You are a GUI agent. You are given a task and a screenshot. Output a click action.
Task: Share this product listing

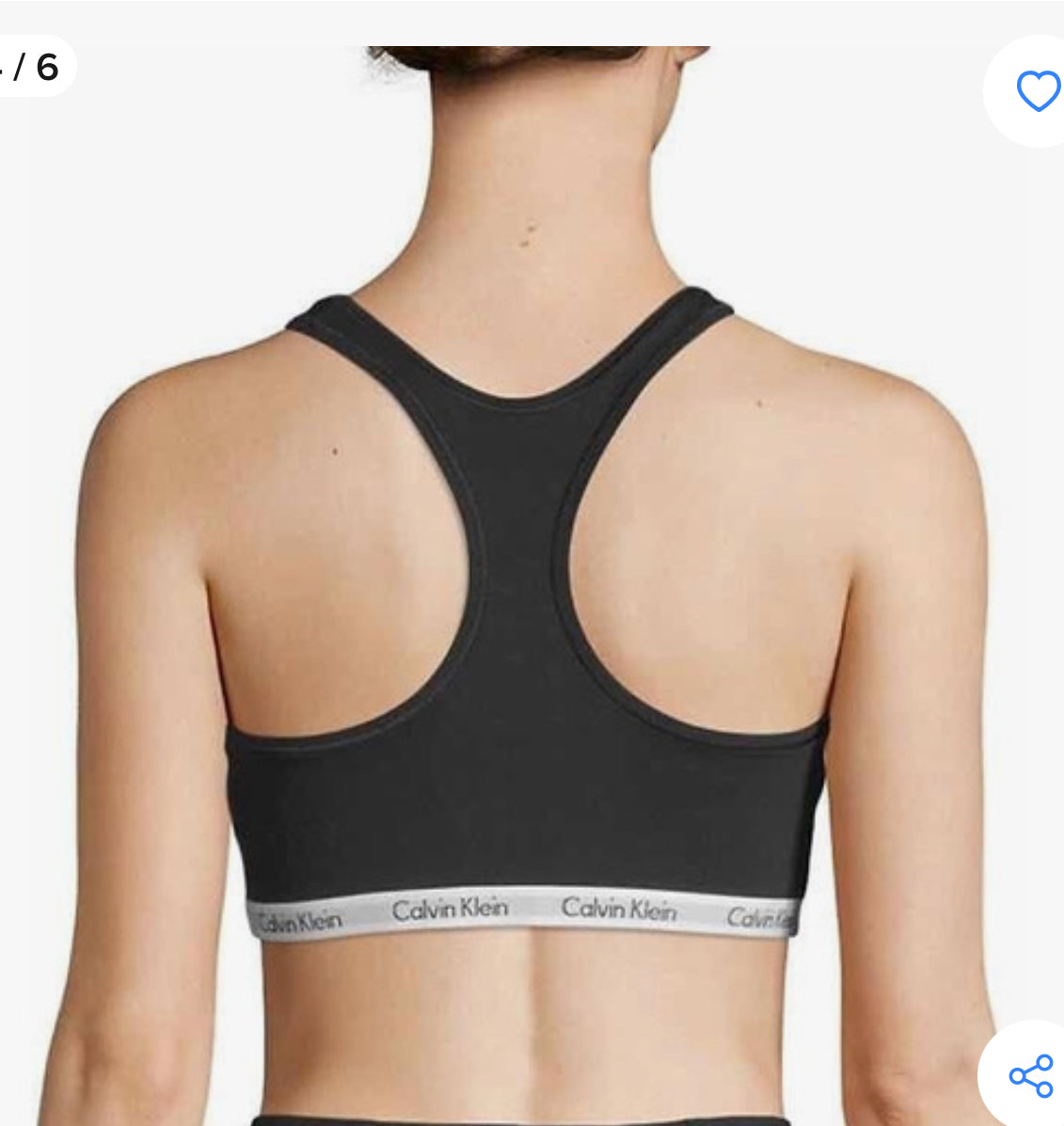click(x=1030, y=1075)
